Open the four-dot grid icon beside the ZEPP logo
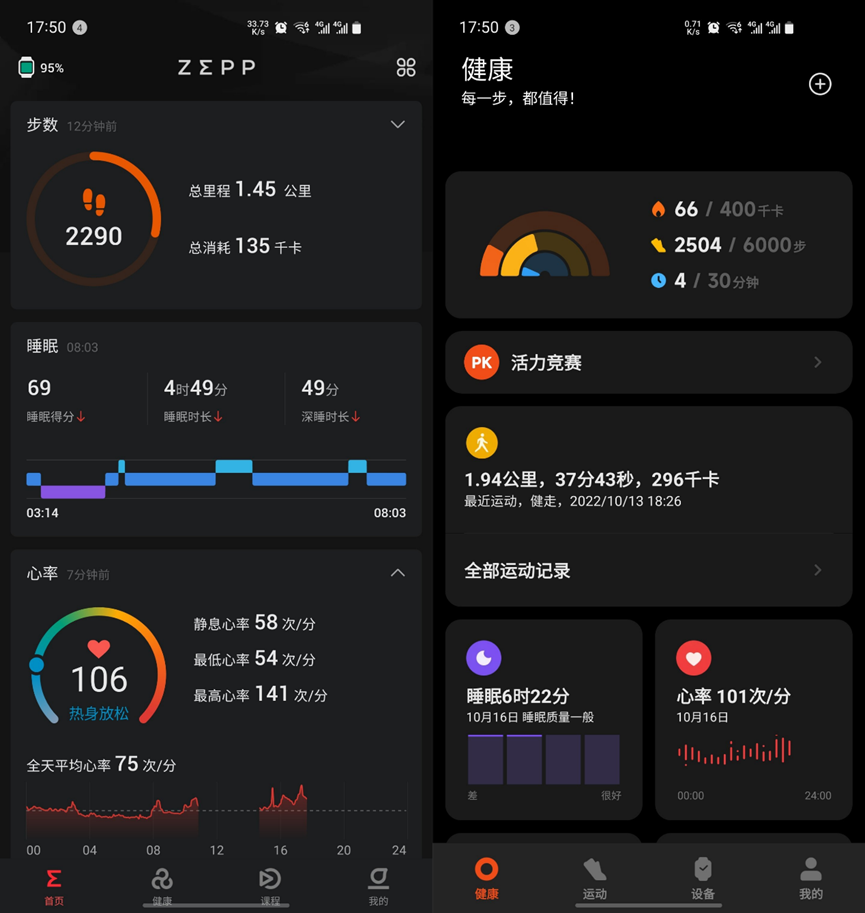The height and width of the screenshot is (913, 865). 405,67
